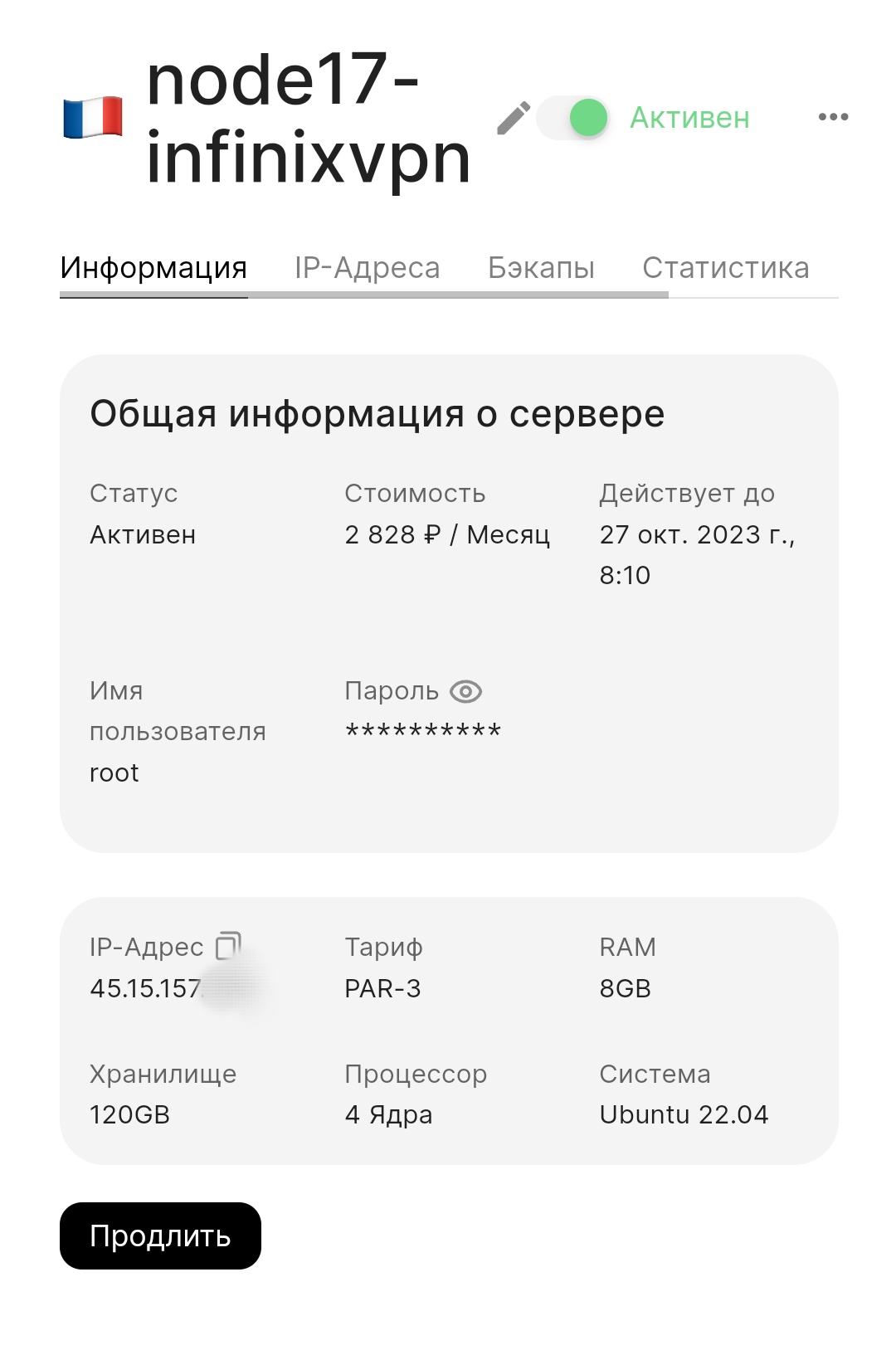The height and width of the screenshot is (1350, 896).
Task: Tap the Продлить button
Action: pyautogui.click(x=160, y=1235)
